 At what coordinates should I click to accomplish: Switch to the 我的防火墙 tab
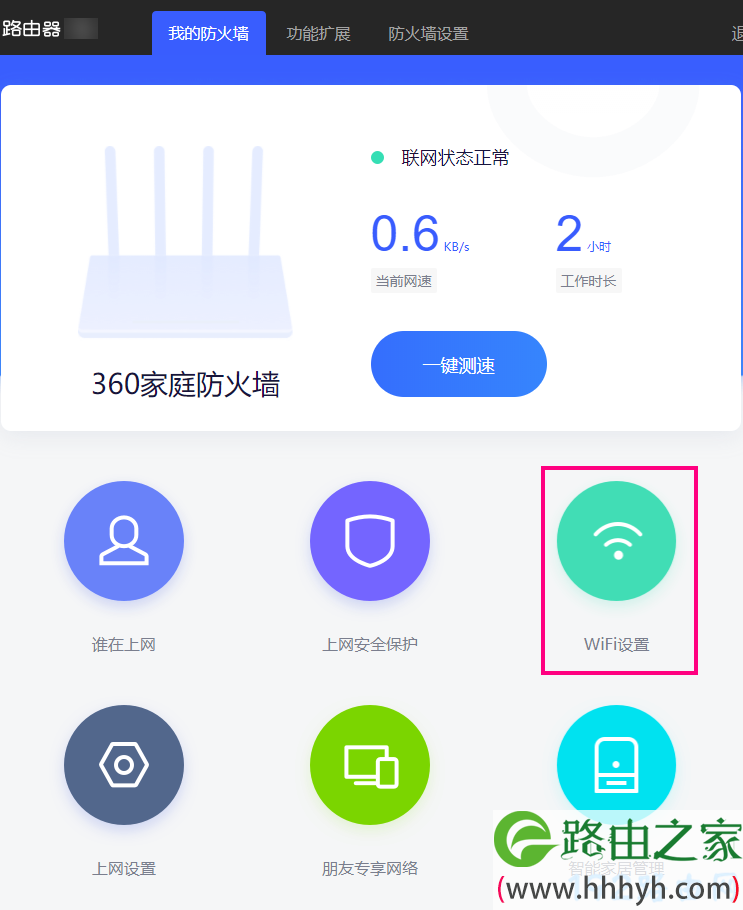(x=208, y=32)
